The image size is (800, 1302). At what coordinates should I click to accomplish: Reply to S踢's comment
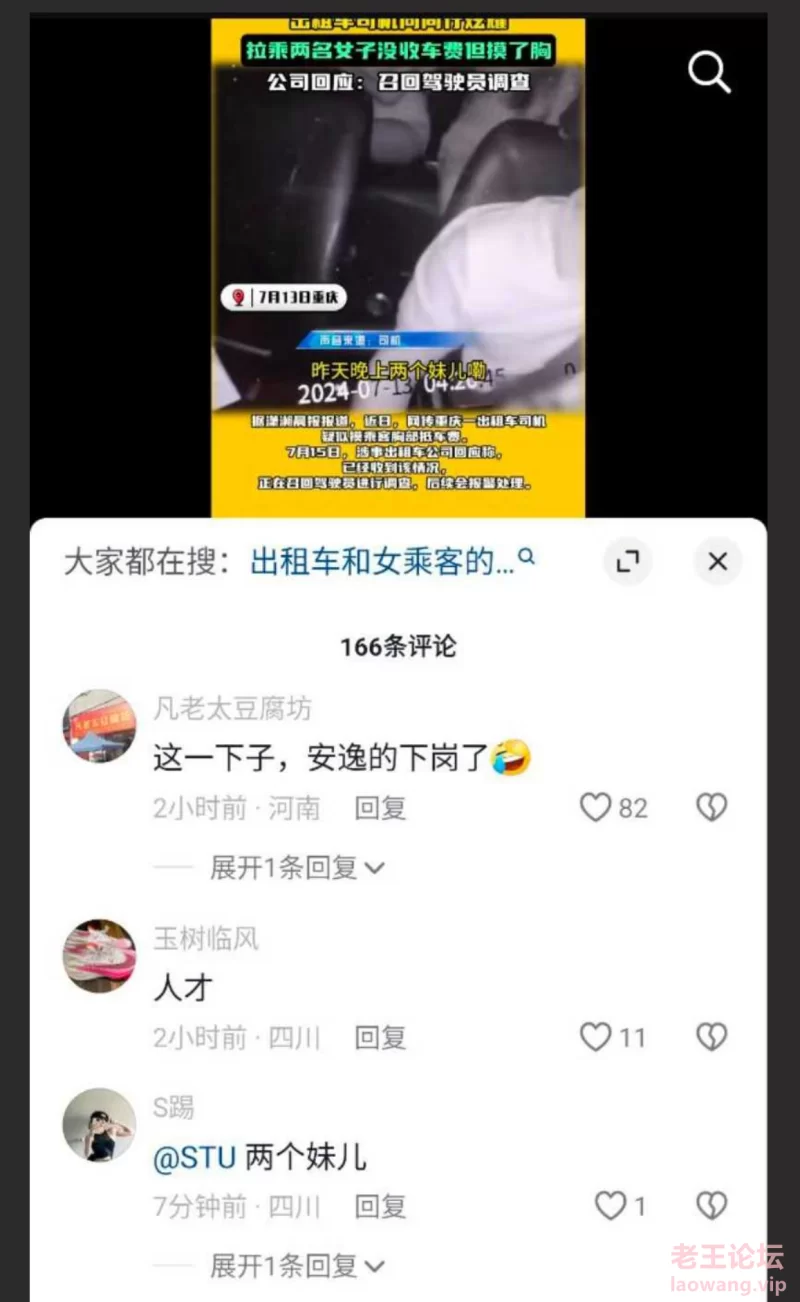pyautogui.click(x=380, y=1207)
